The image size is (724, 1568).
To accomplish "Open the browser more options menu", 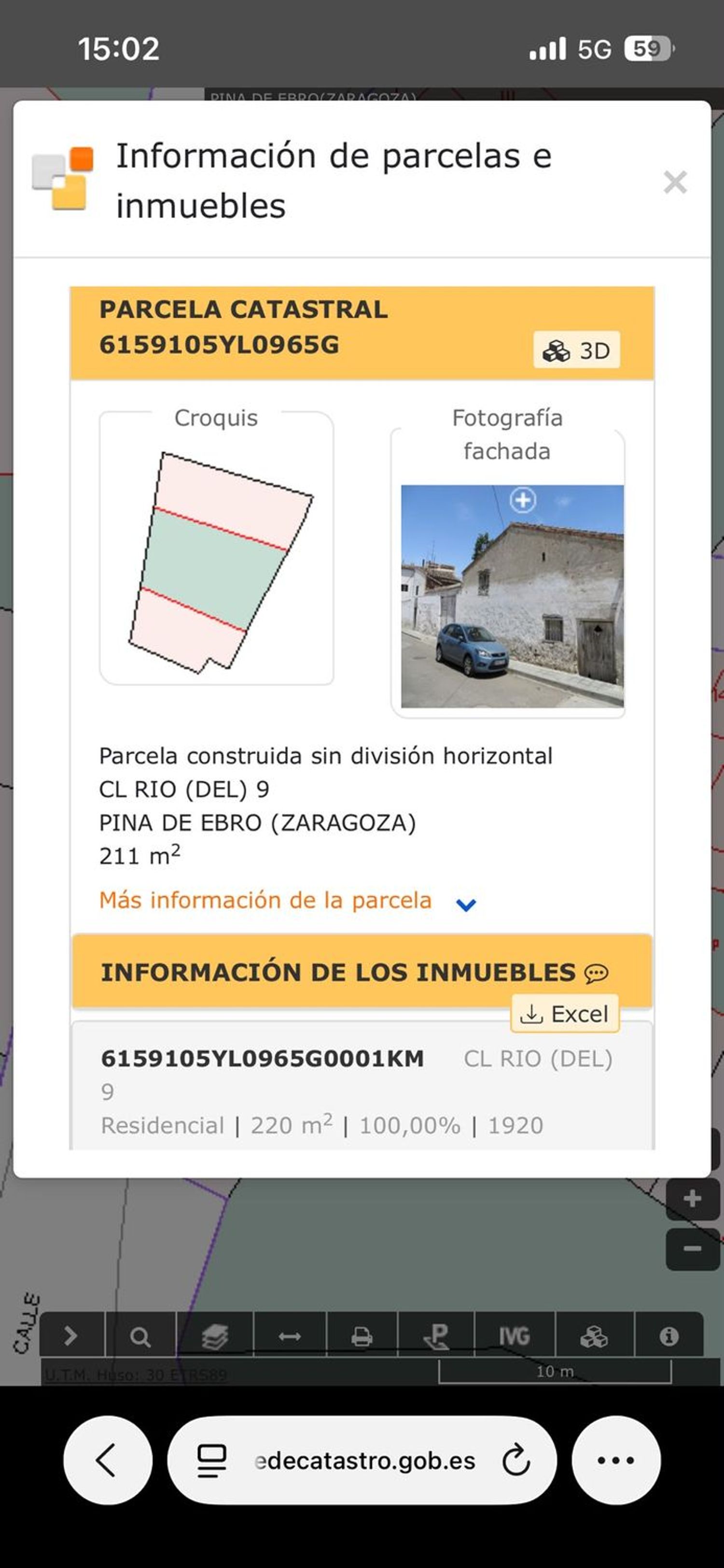I will (x=616, y=1460).
